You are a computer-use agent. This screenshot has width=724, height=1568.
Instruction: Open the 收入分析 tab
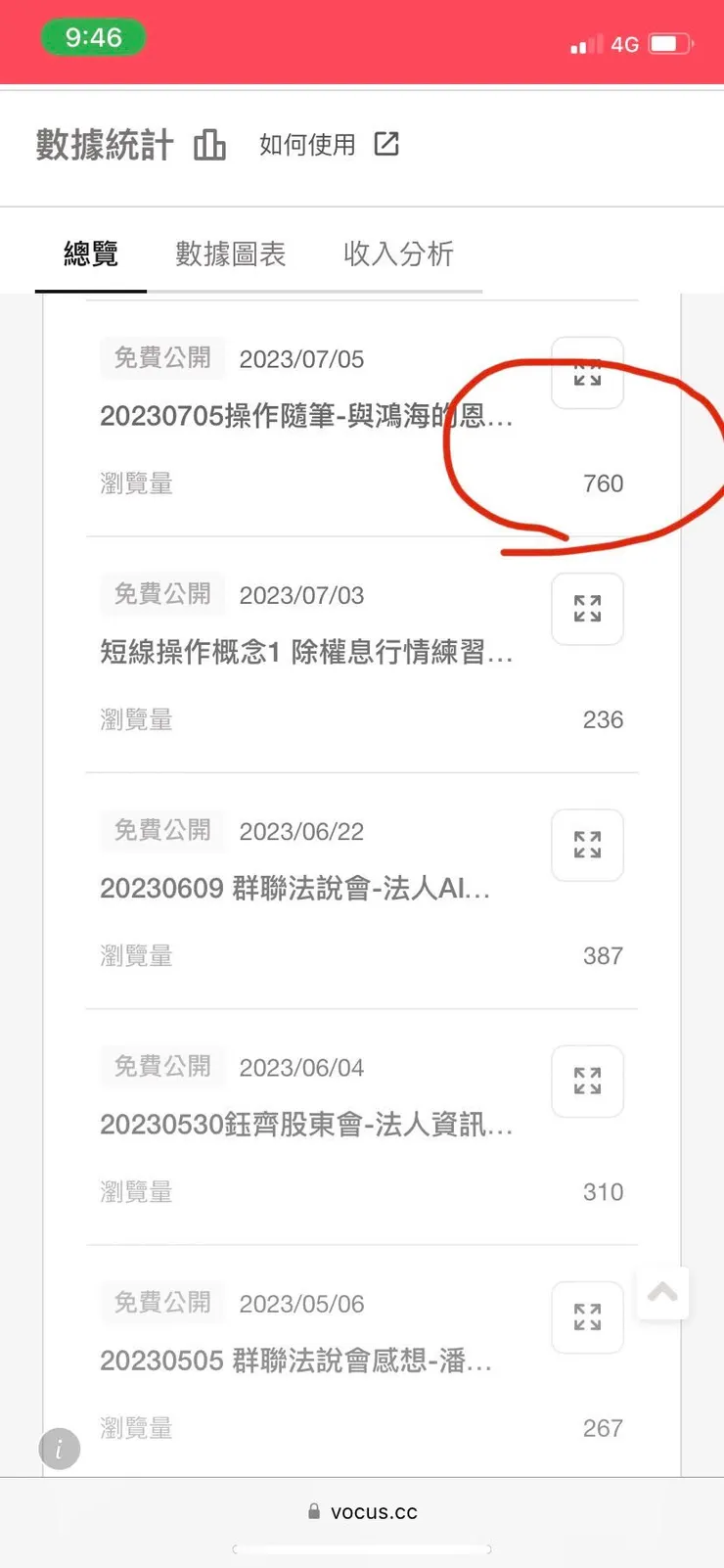tap(397, 254)
